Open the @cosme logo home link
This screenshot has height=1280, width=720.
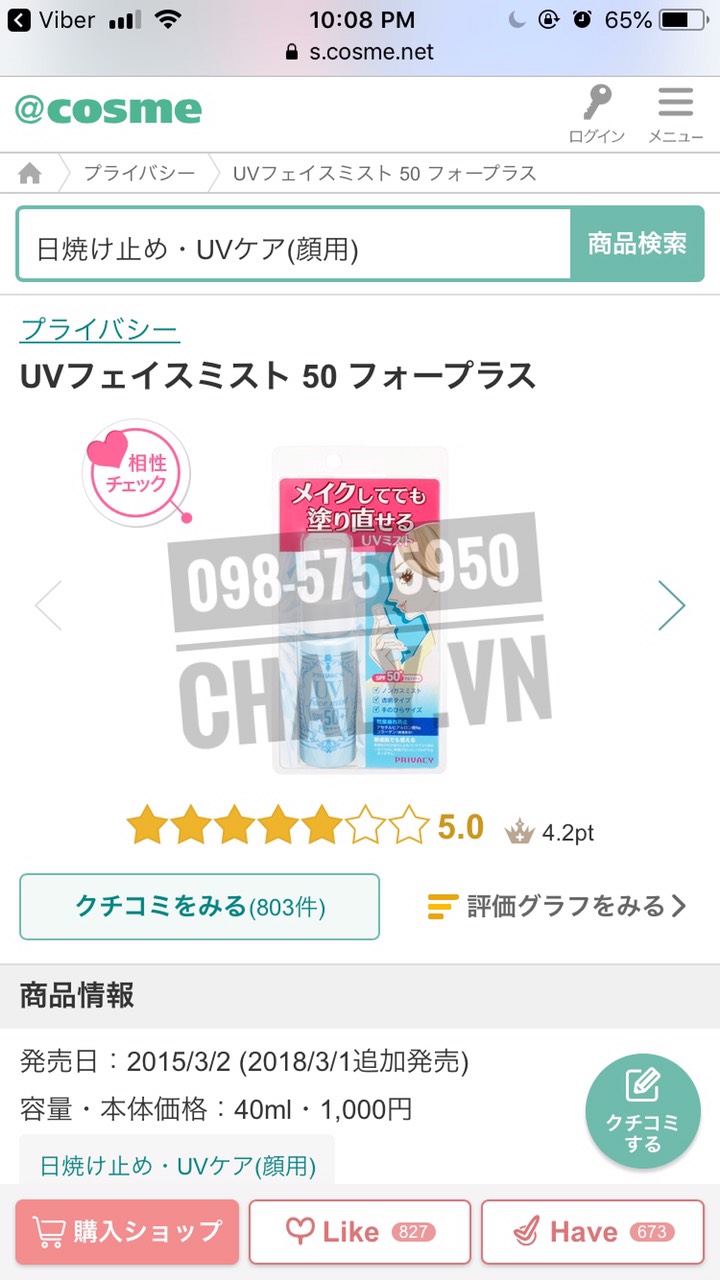point(108,110)
